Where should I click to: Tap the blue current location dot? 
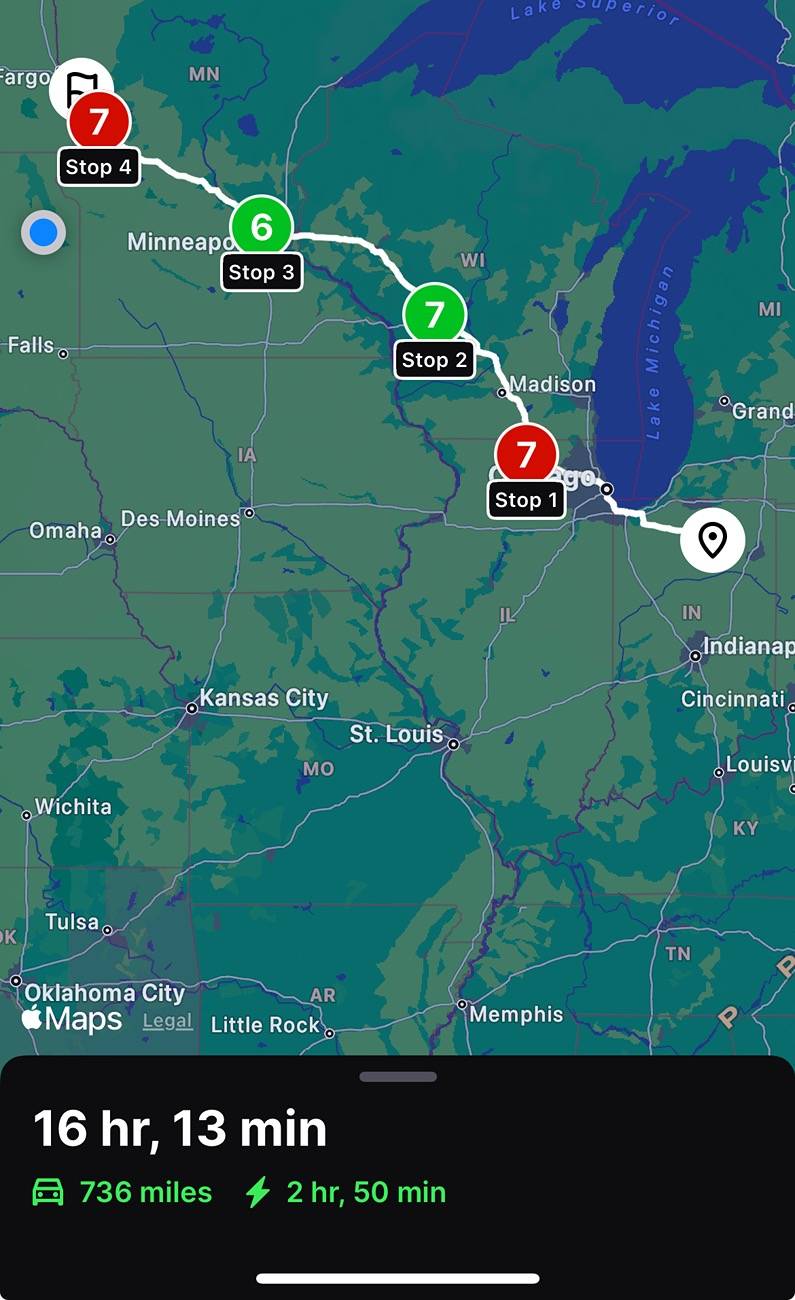44,233
